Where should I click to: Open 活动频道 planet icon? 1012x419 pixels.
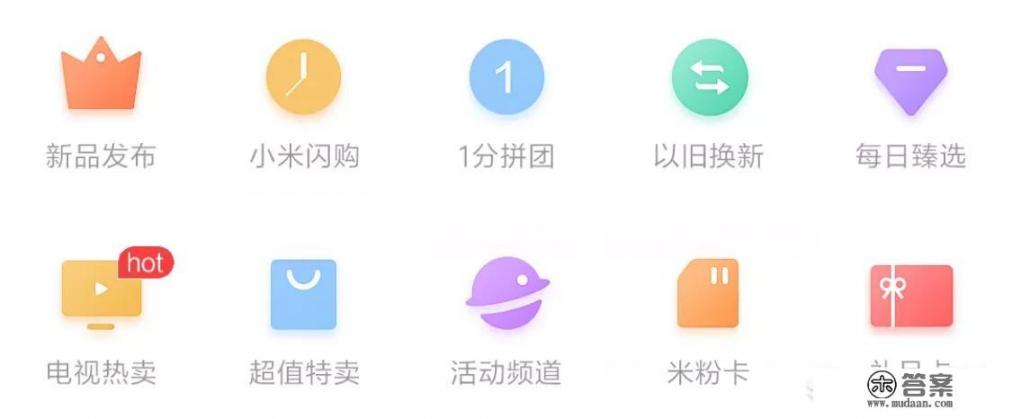[x=506, y=294]
